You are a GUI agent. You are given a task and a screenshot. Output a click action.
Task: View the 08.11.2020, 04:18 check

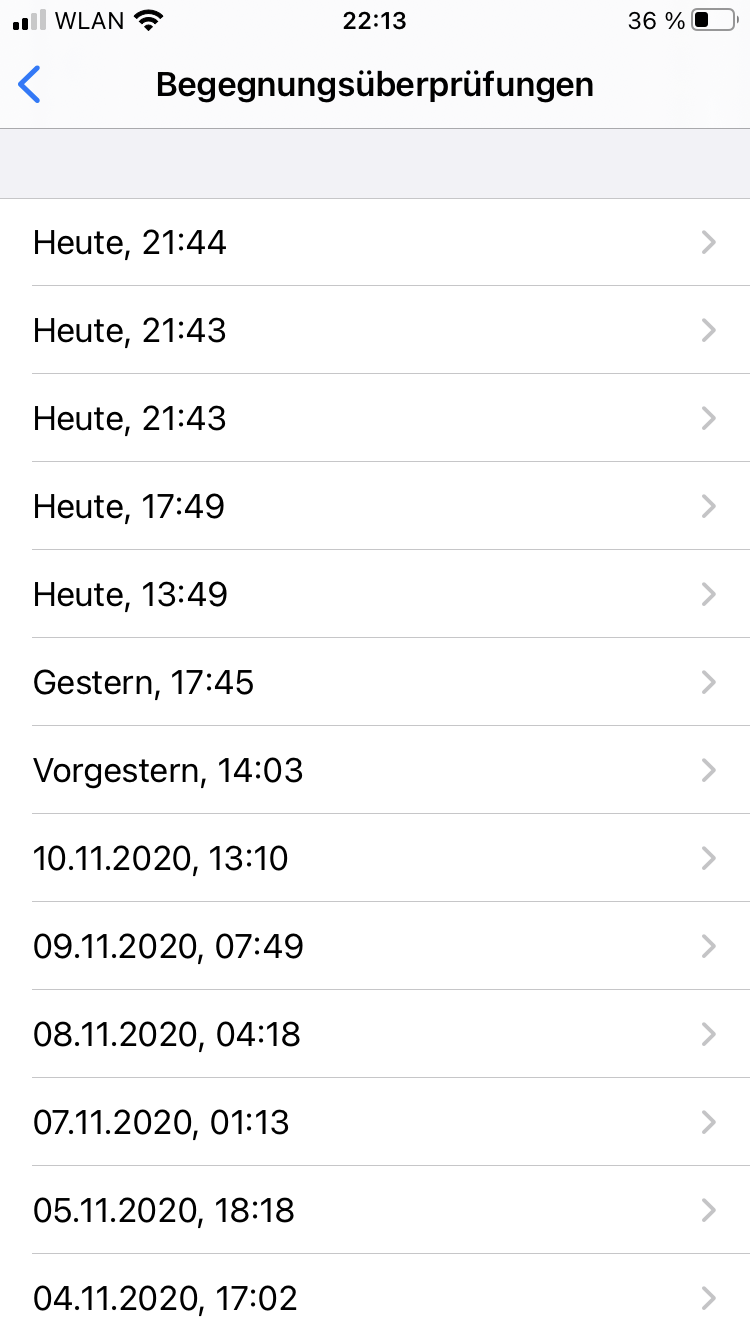coord(375,1035)
